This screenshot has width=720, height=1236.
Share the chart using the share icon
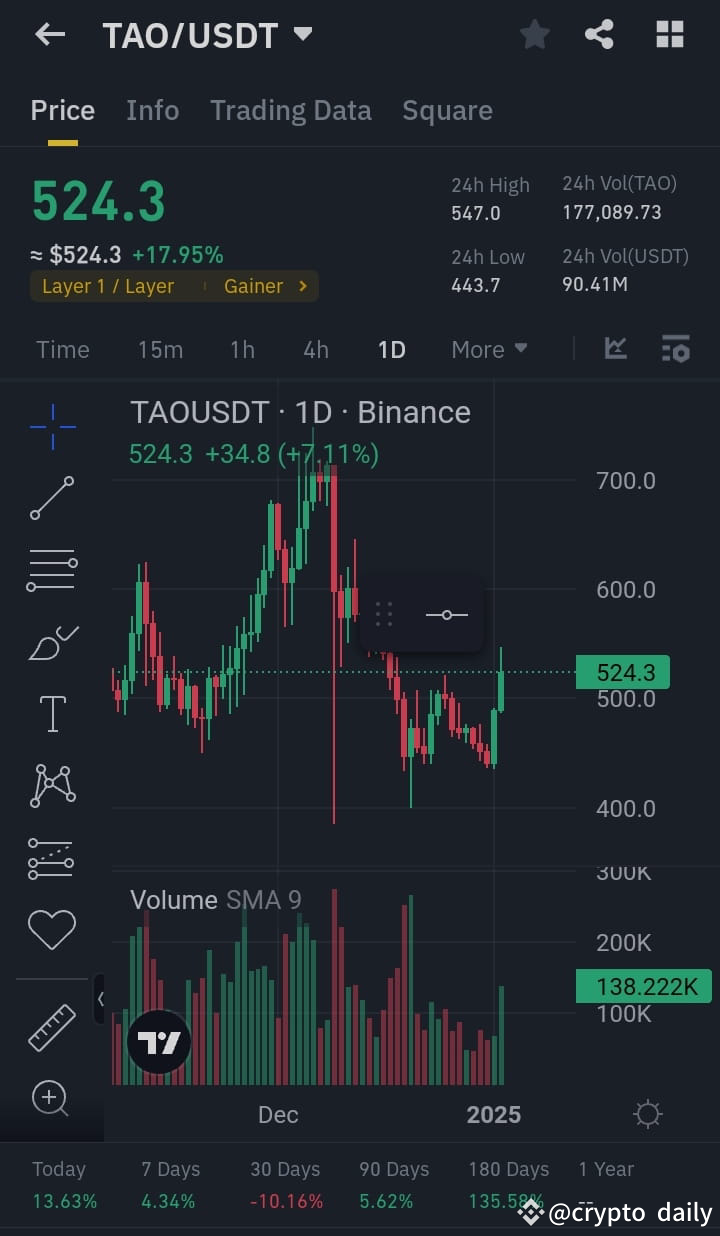(599, 33)
